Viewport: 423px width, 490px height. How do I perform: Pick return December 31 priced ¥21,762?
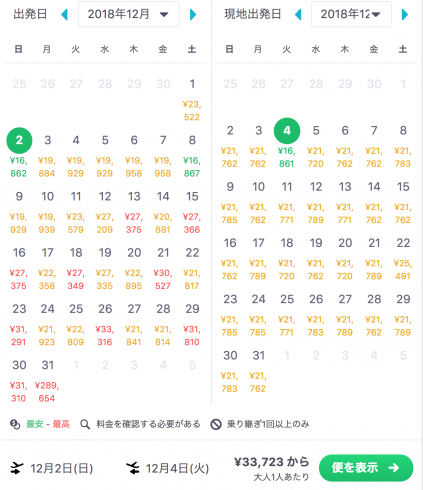point(258,372)
